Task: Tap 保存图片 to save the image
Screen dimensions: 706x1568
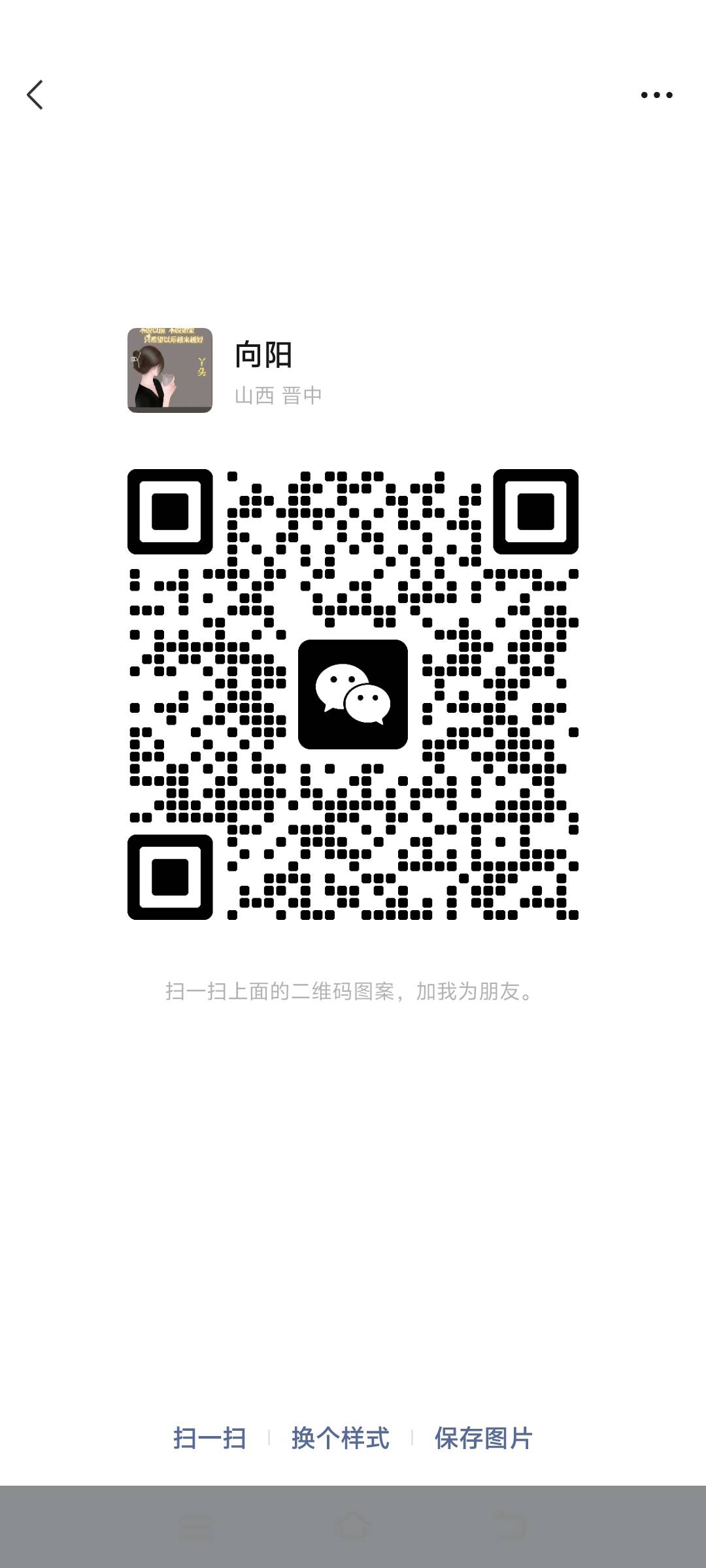Action: point(483,1438)
